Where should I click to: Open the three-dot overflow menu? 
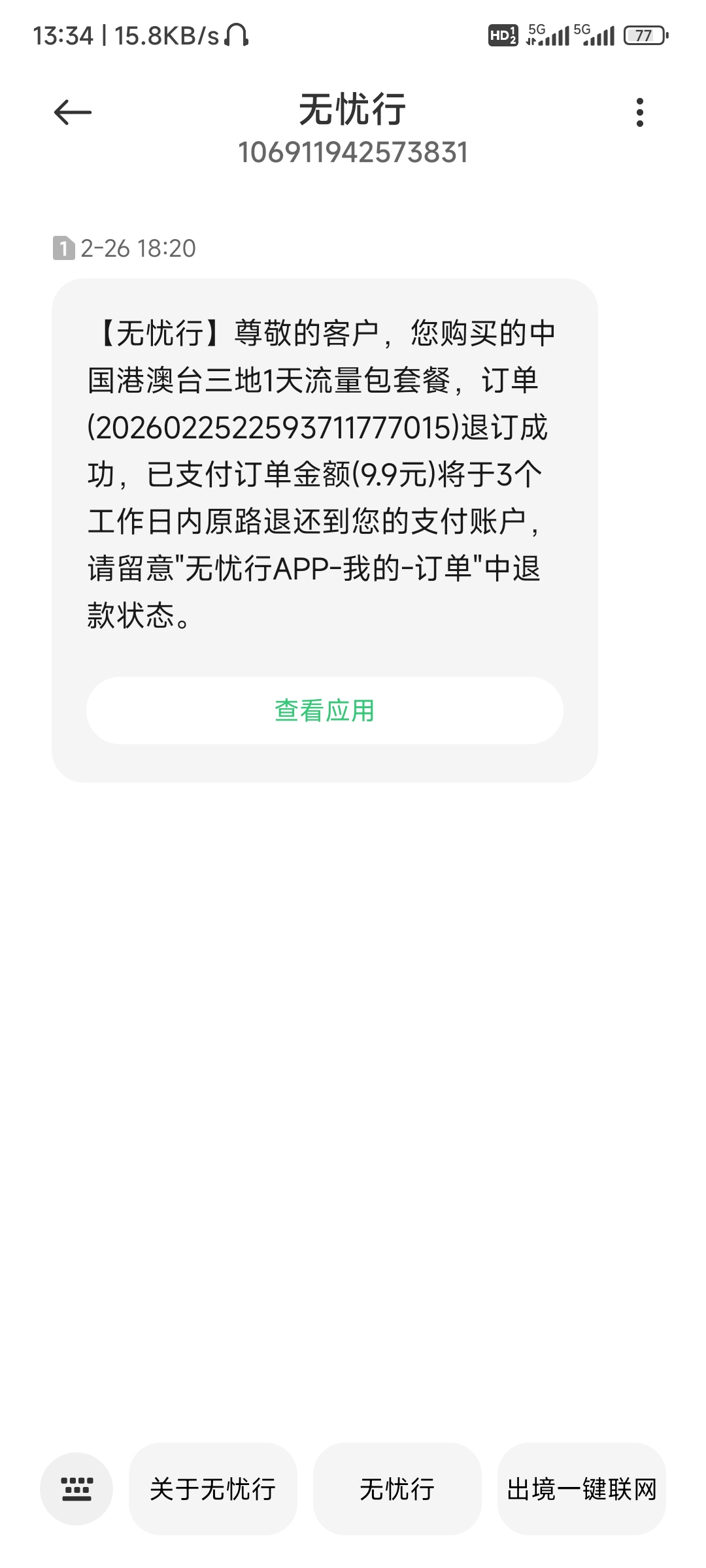tap(639, 112)
